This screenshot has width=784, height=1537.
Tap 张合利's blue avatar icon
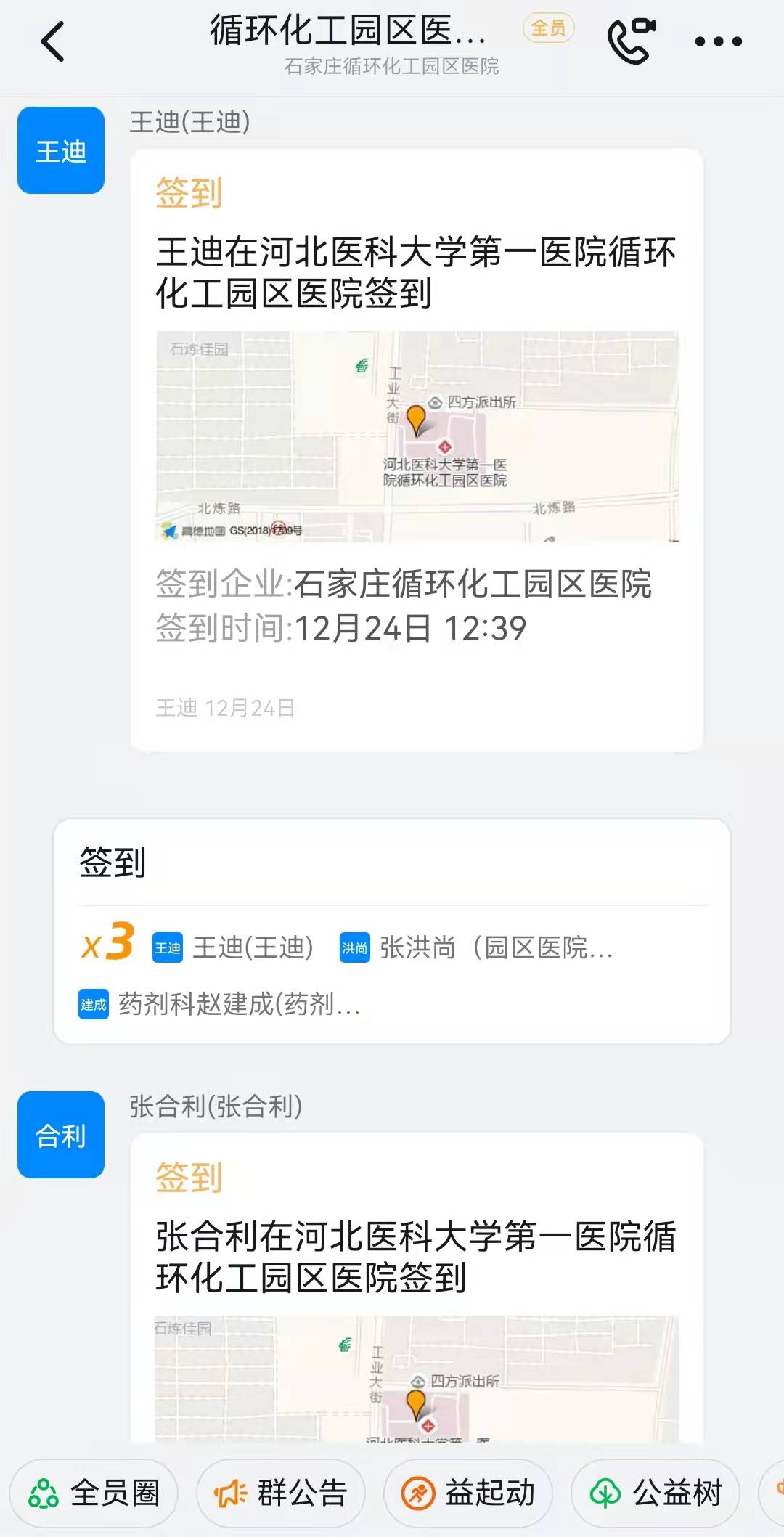click(x=60, y=1135)
